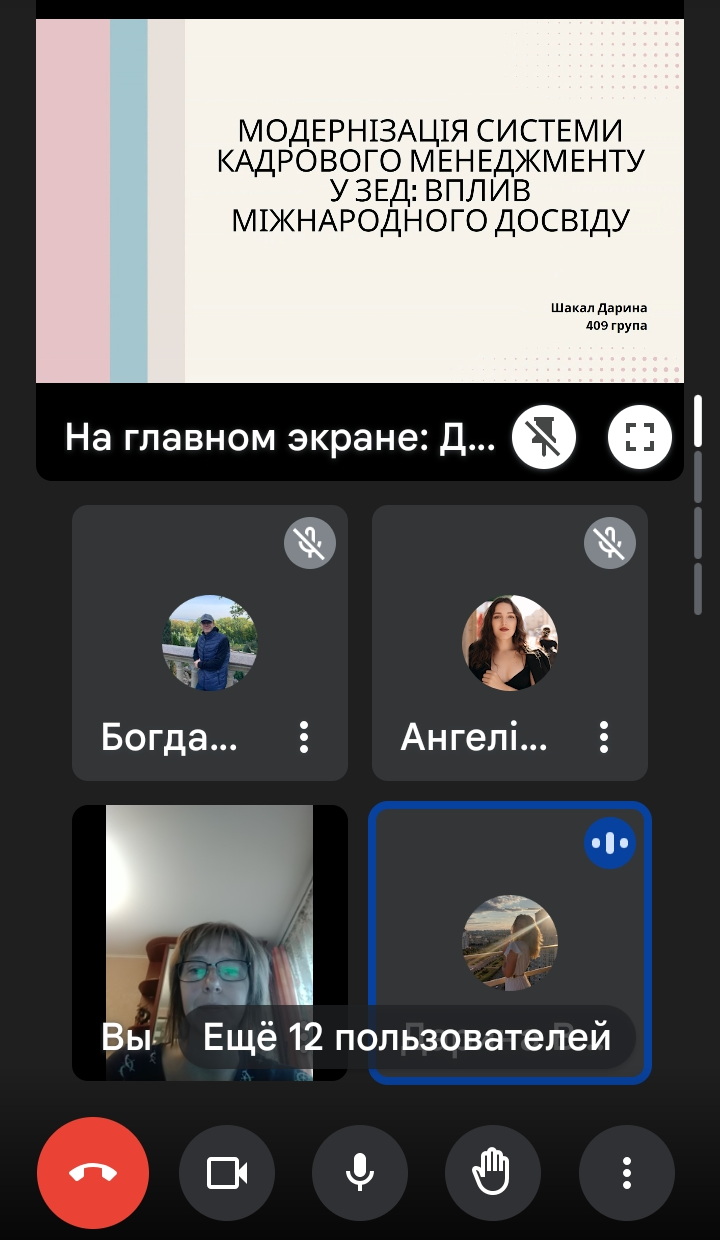This screenshot has height=1240, width=720.
Task: Expand the presentation to fullscreen
Action: click(640, 436)
